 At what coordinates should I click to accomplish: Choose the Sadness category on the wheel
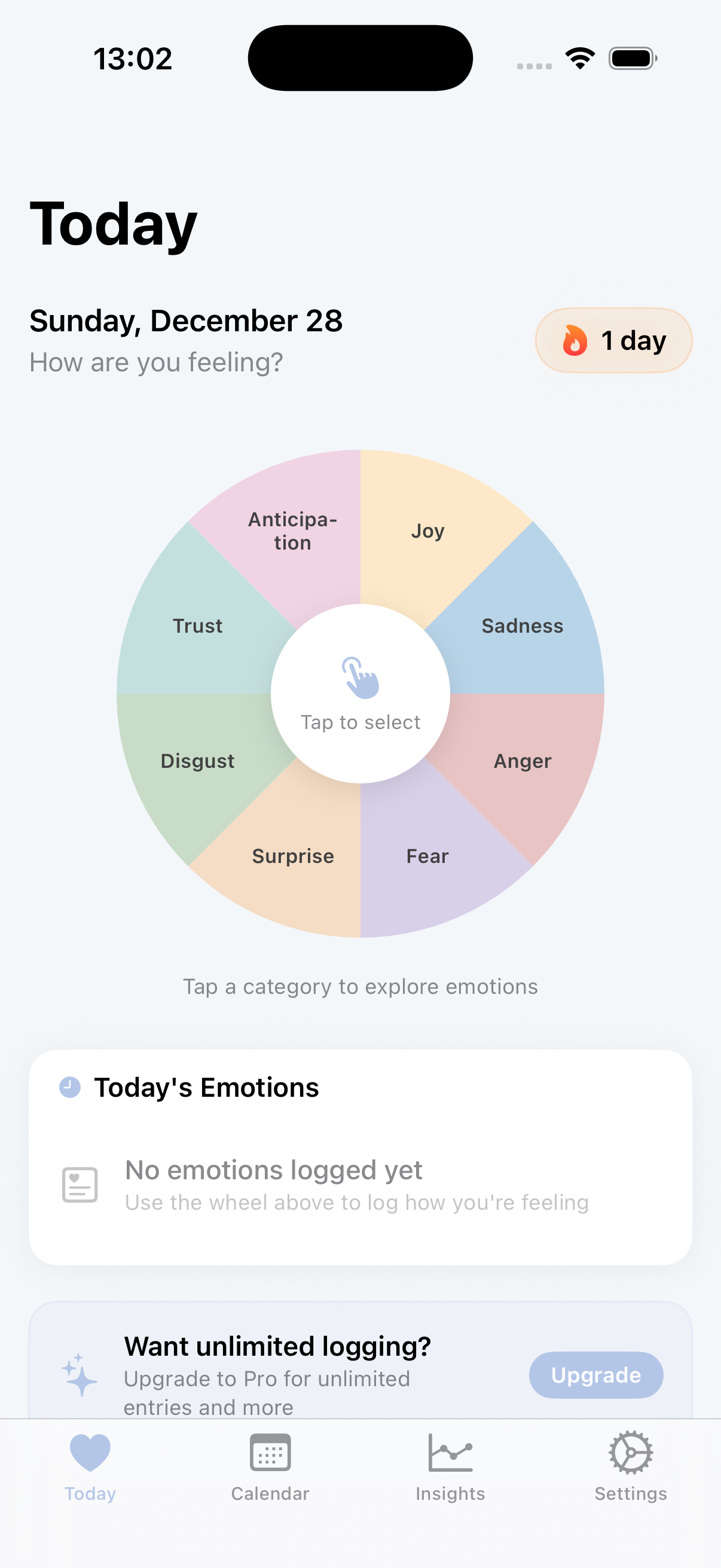coord(522,626)
